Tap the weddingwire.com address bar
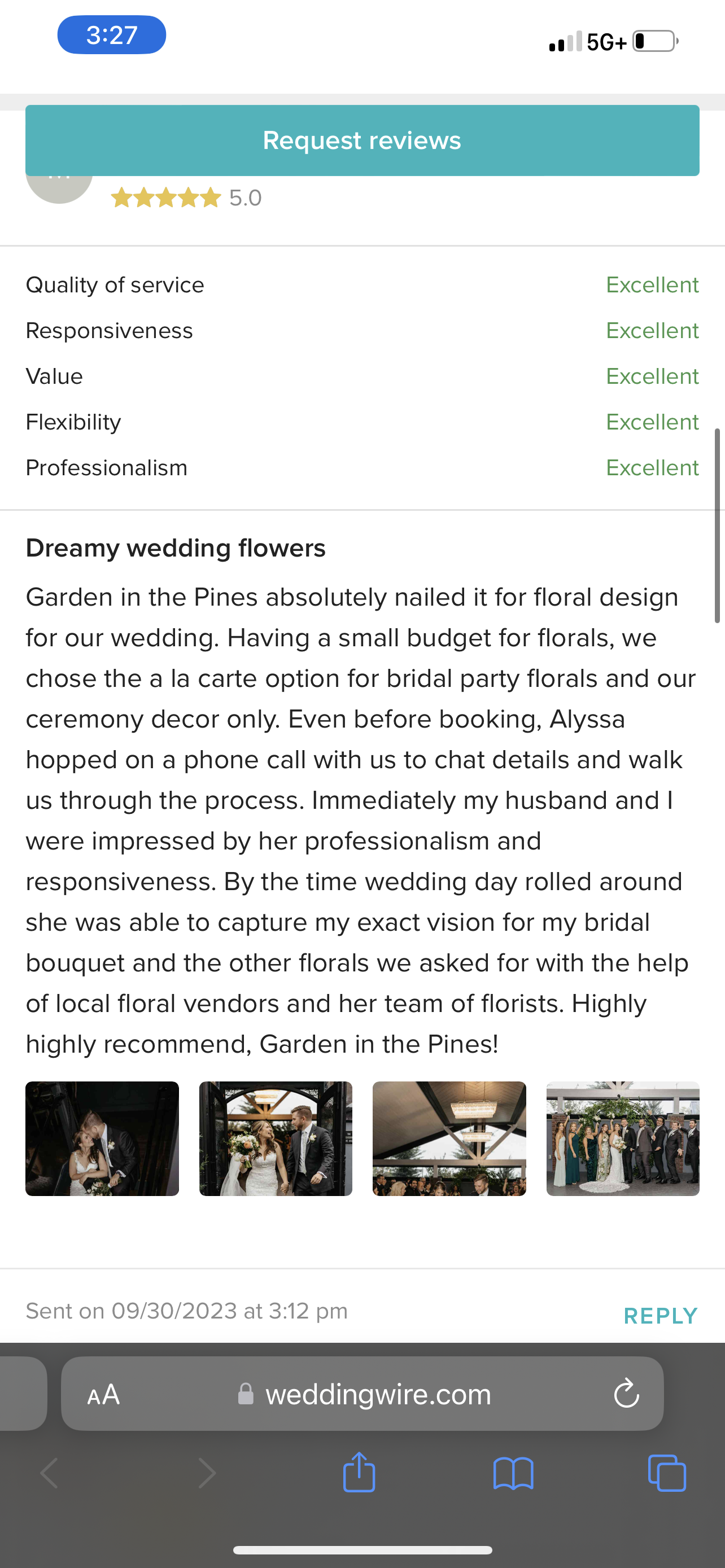The image size is (725, 1568). pyautogui.click(x=377, y=1395)
